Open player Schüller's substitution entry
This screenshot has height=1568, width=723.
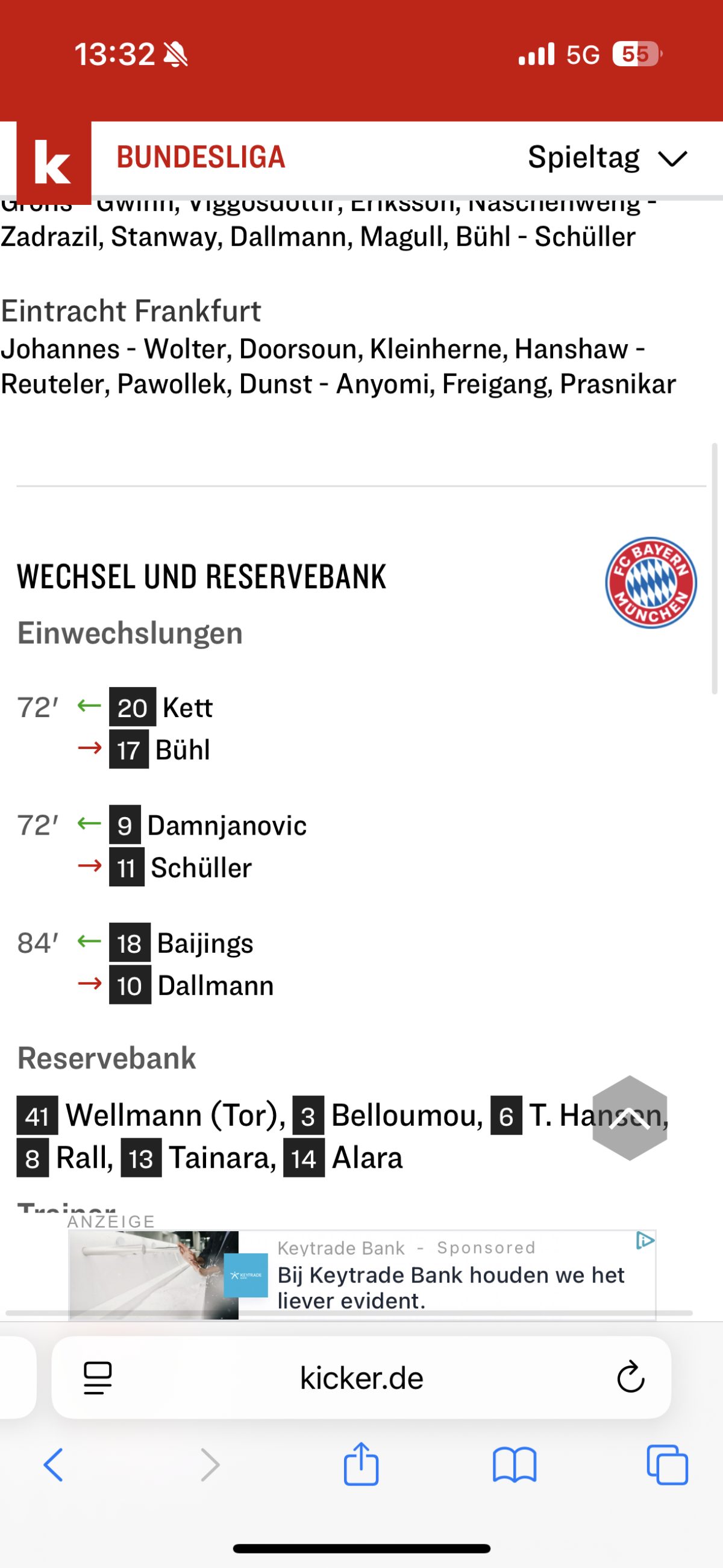click(x=201, y=868)
